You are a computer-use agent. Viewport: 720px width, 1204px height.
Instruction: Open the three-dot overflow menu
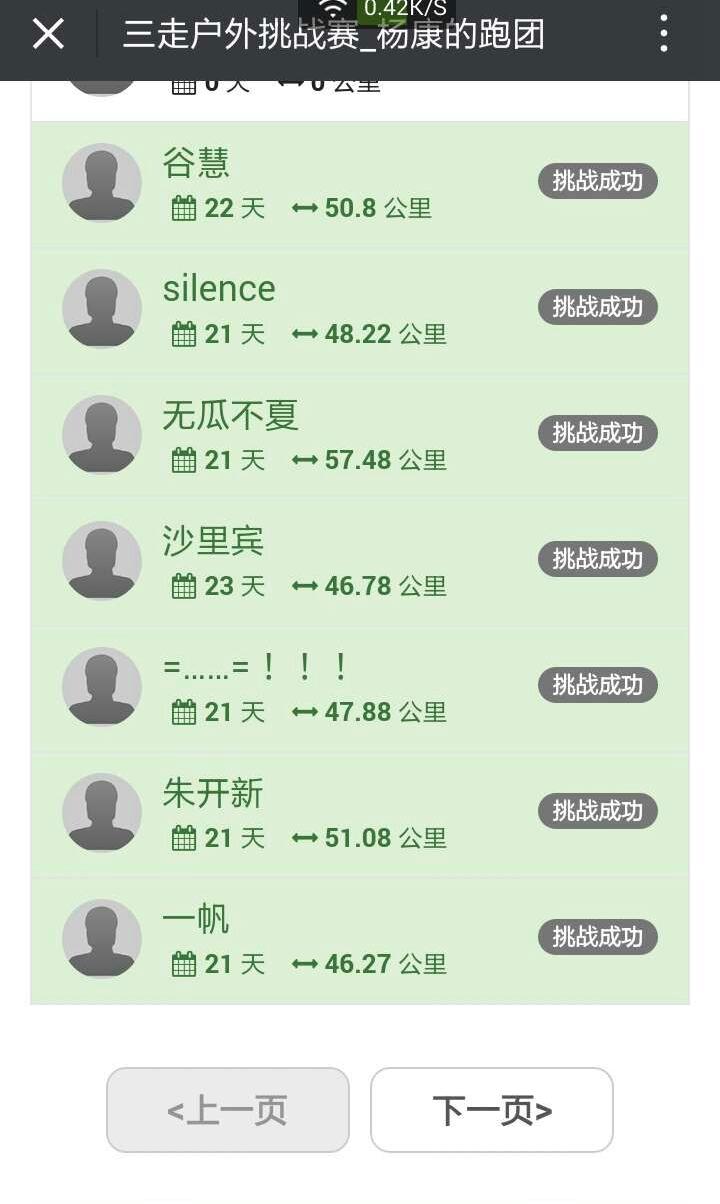pos(664,34)
